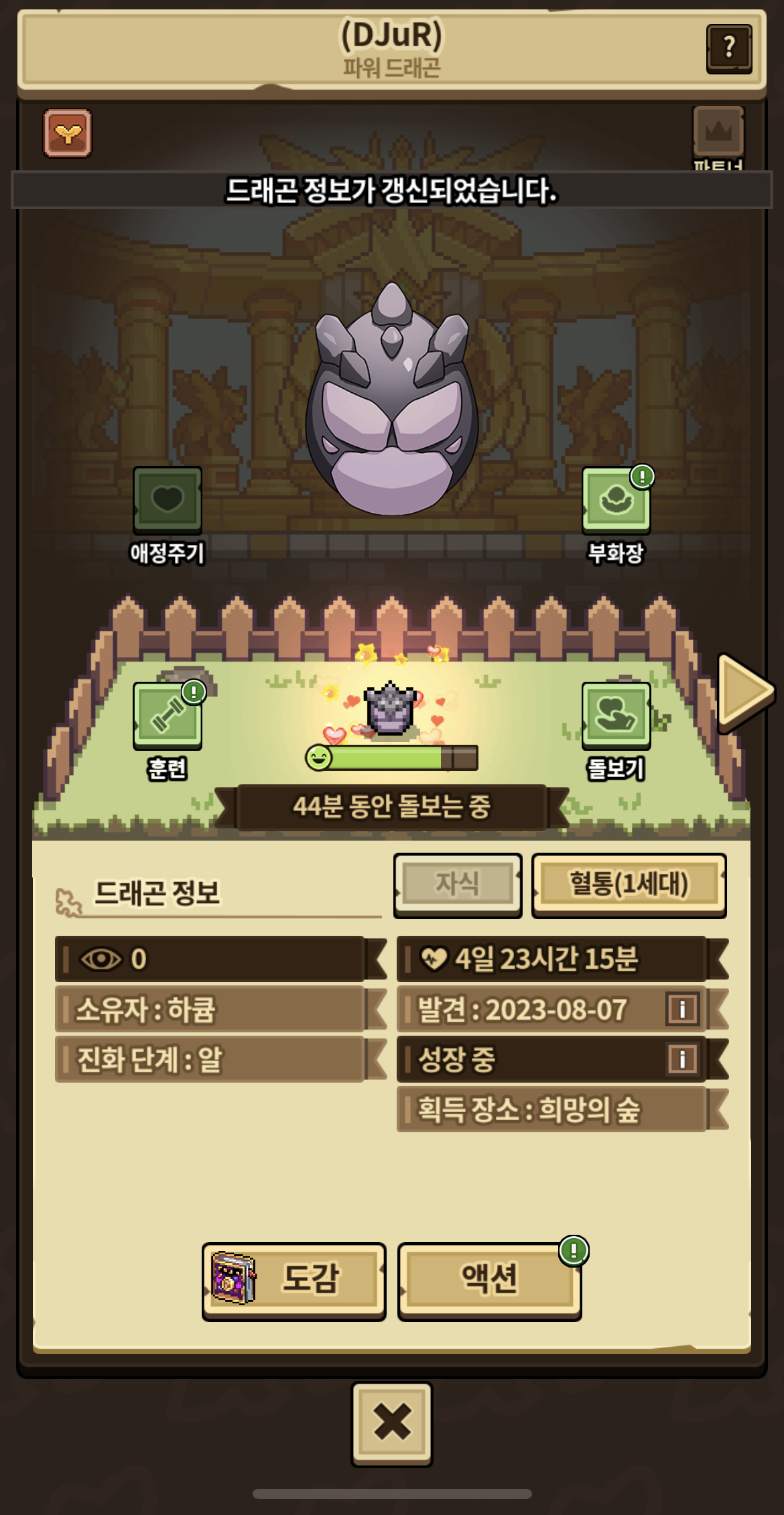Viewport: 784px width, 1515px height.
Task: Tap the orange sprout icon button
Action: pos(68,133)
